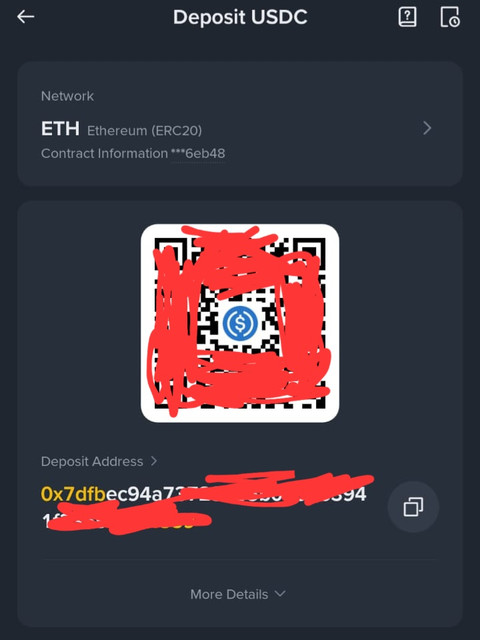Go back using the top-left arrow

click(25, 17)
